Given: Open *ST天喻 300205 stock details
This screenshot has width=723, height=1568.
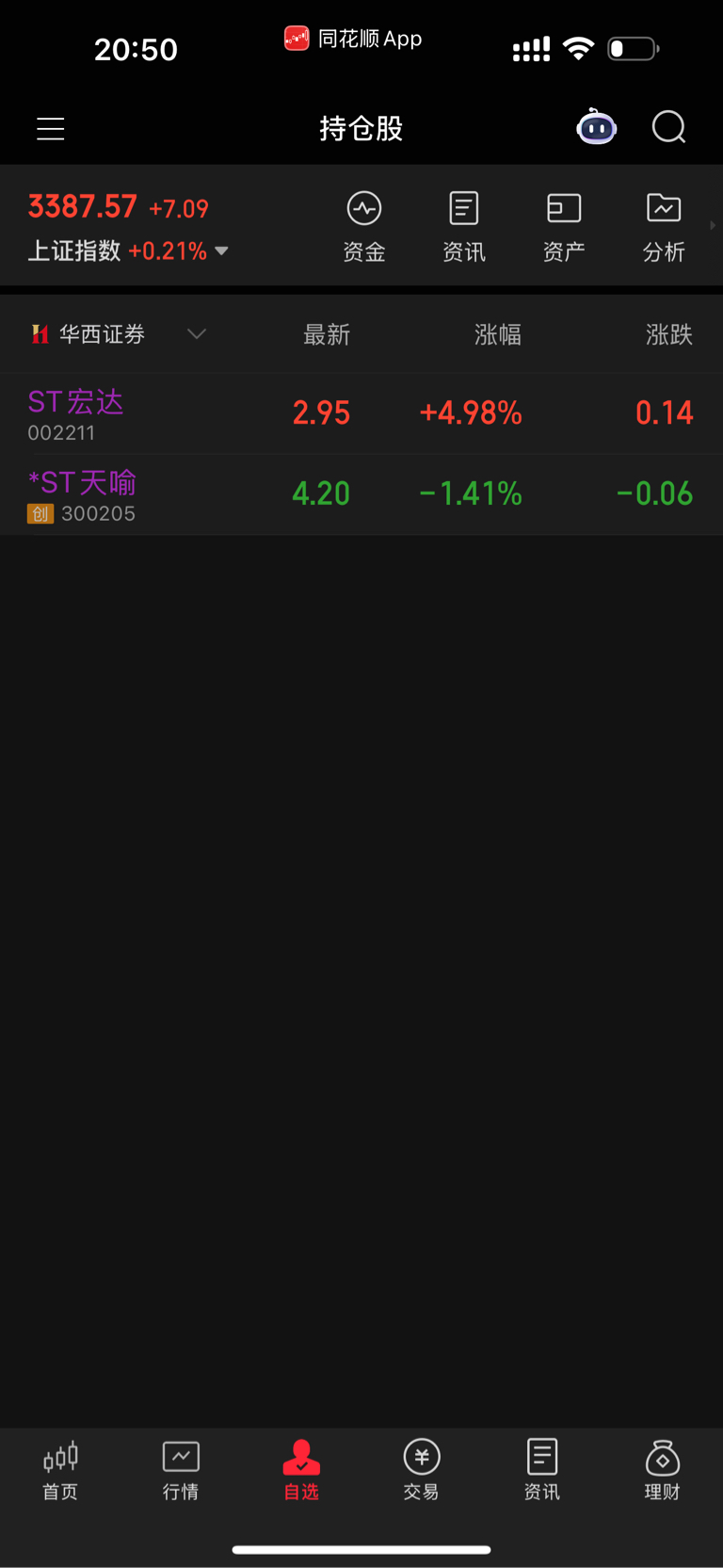Looking at the screenshot, I should (361, 494).
